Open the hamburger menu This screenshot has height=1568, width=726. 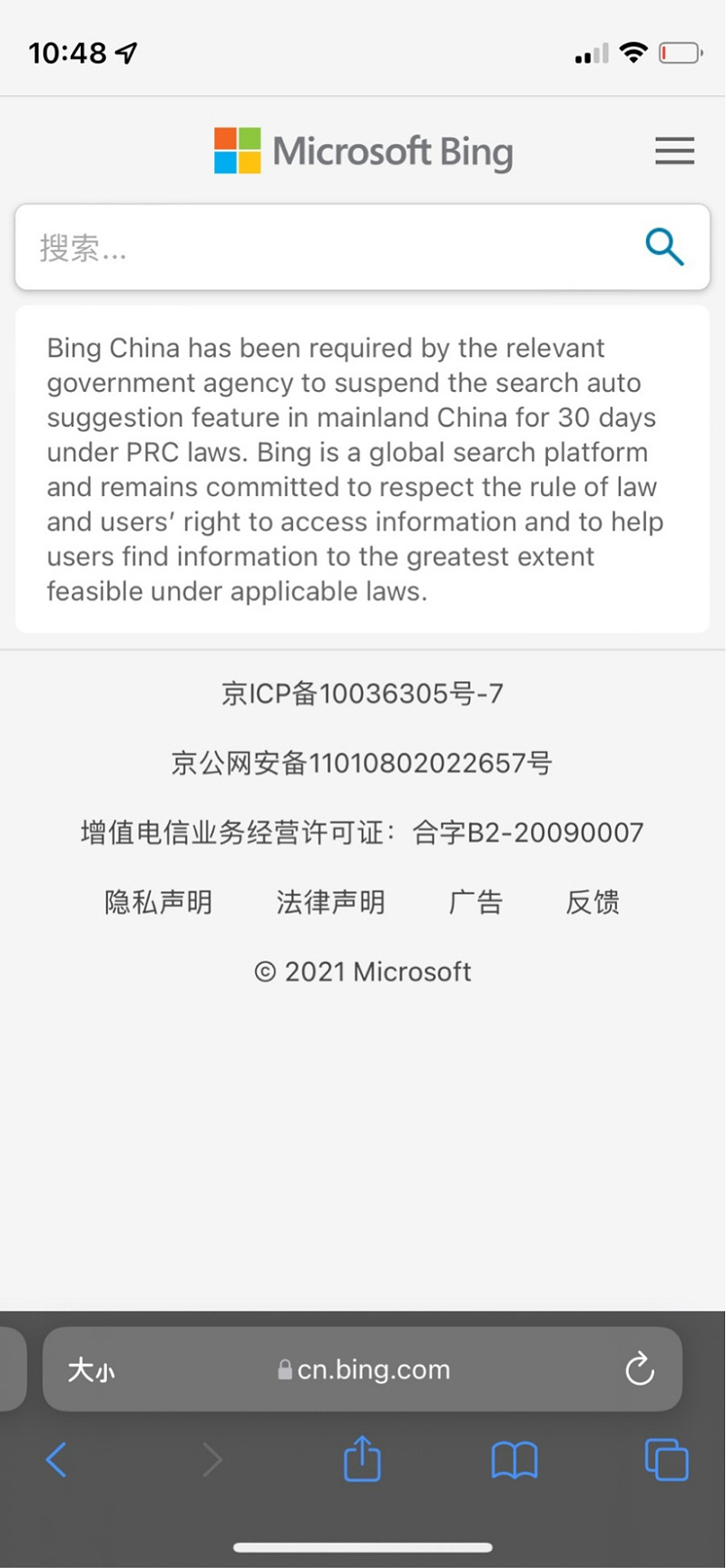(674, 151)
